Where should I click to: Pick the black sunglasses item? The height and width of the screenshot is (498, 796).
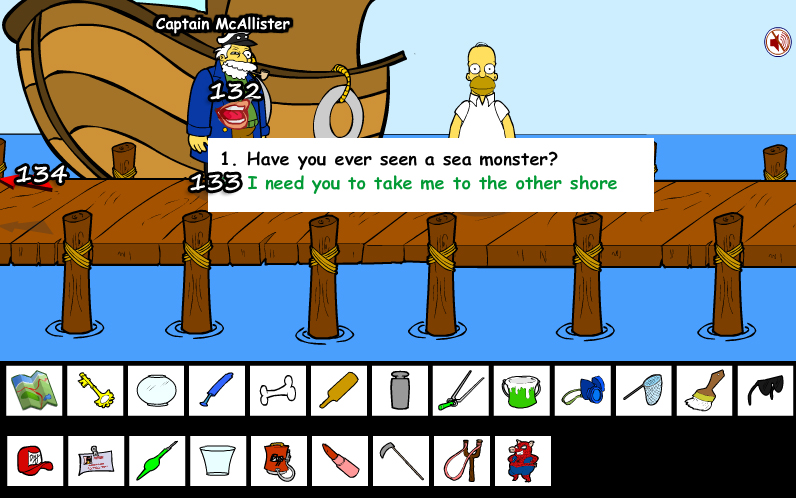coord(765,390)
